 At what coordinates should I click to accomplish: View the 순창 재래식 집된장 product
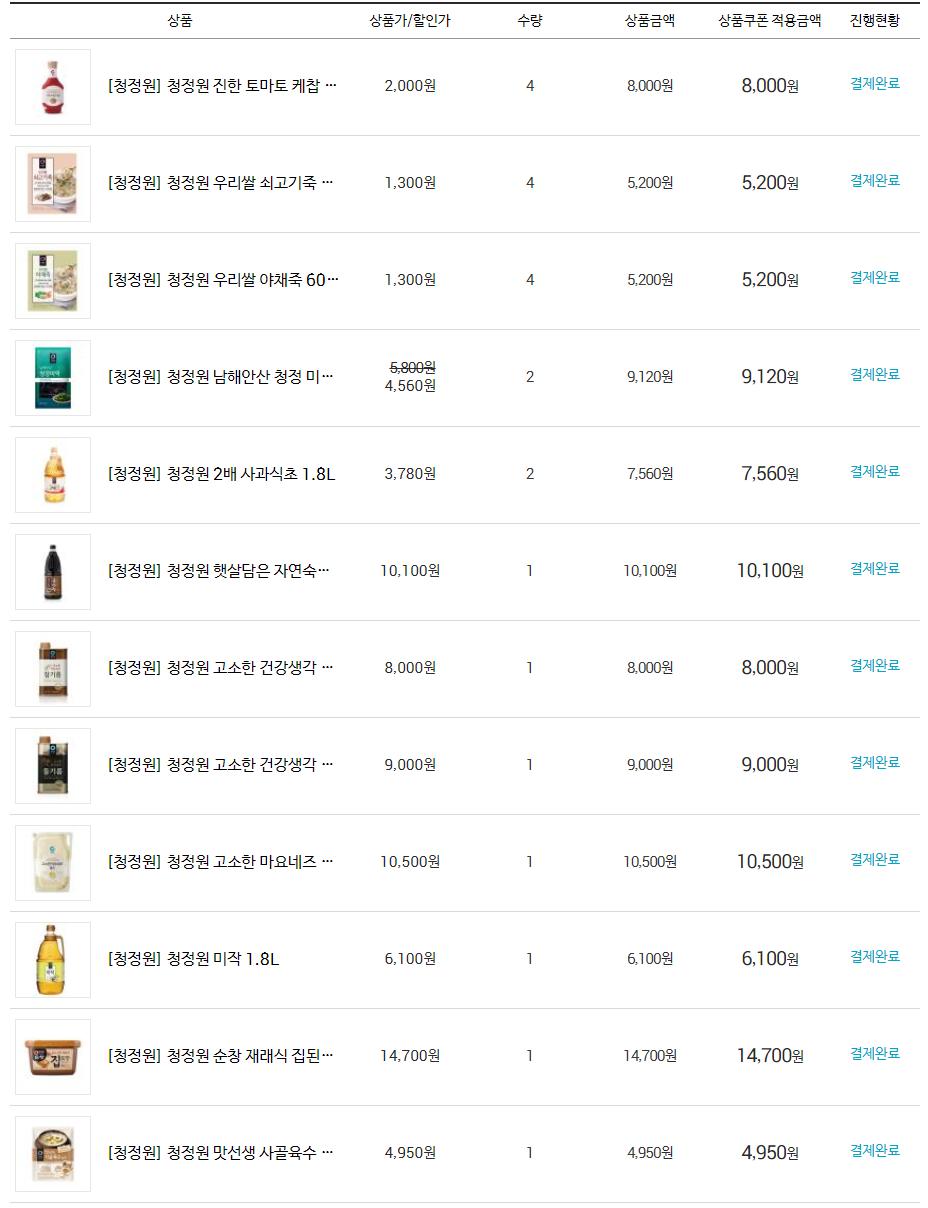click(220, 1056)
